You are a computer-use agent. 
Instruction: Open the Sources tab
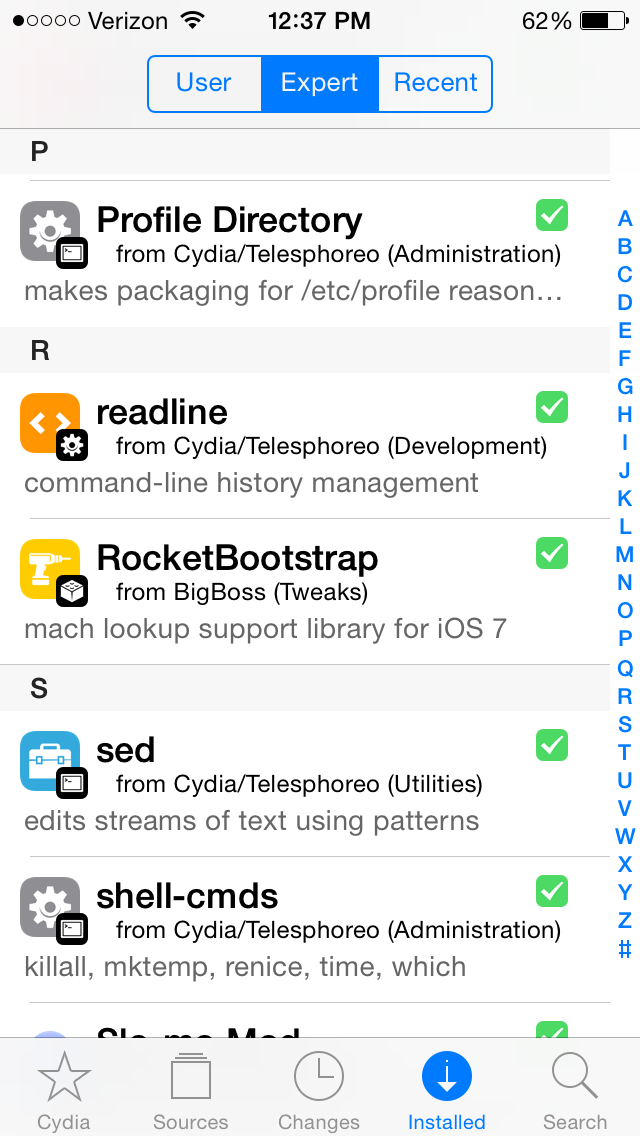191,1089
